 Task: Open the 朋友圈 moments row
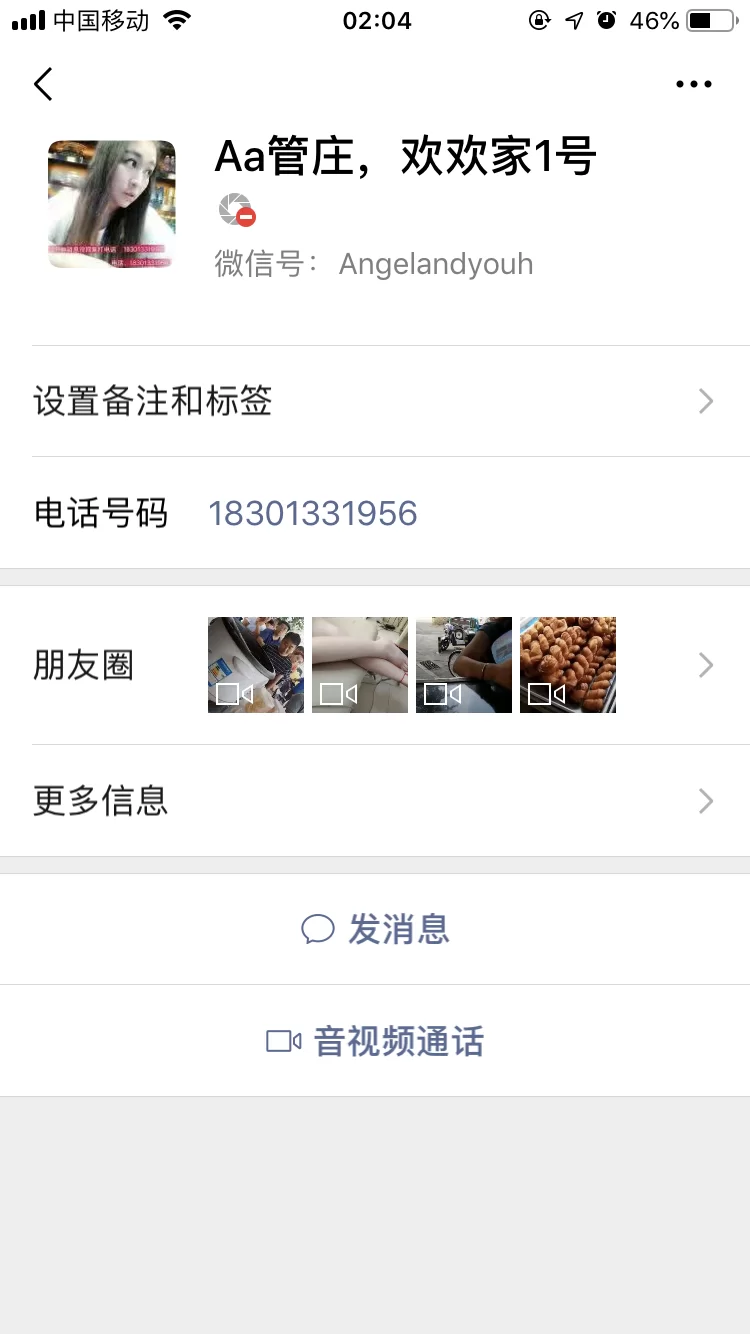(375, 665)
